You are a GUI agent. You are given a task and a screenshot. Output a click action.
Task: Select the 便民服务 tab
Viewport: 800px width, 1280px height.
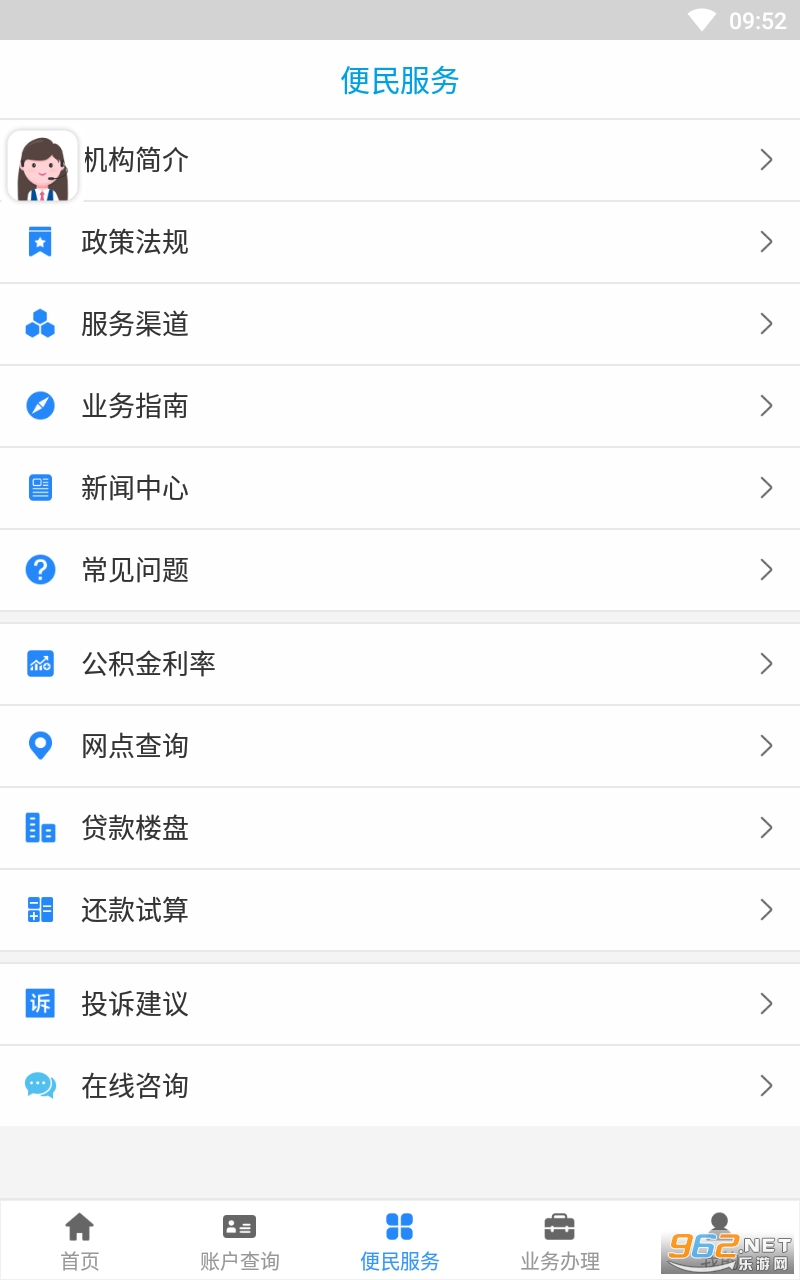click(400, 1240)
